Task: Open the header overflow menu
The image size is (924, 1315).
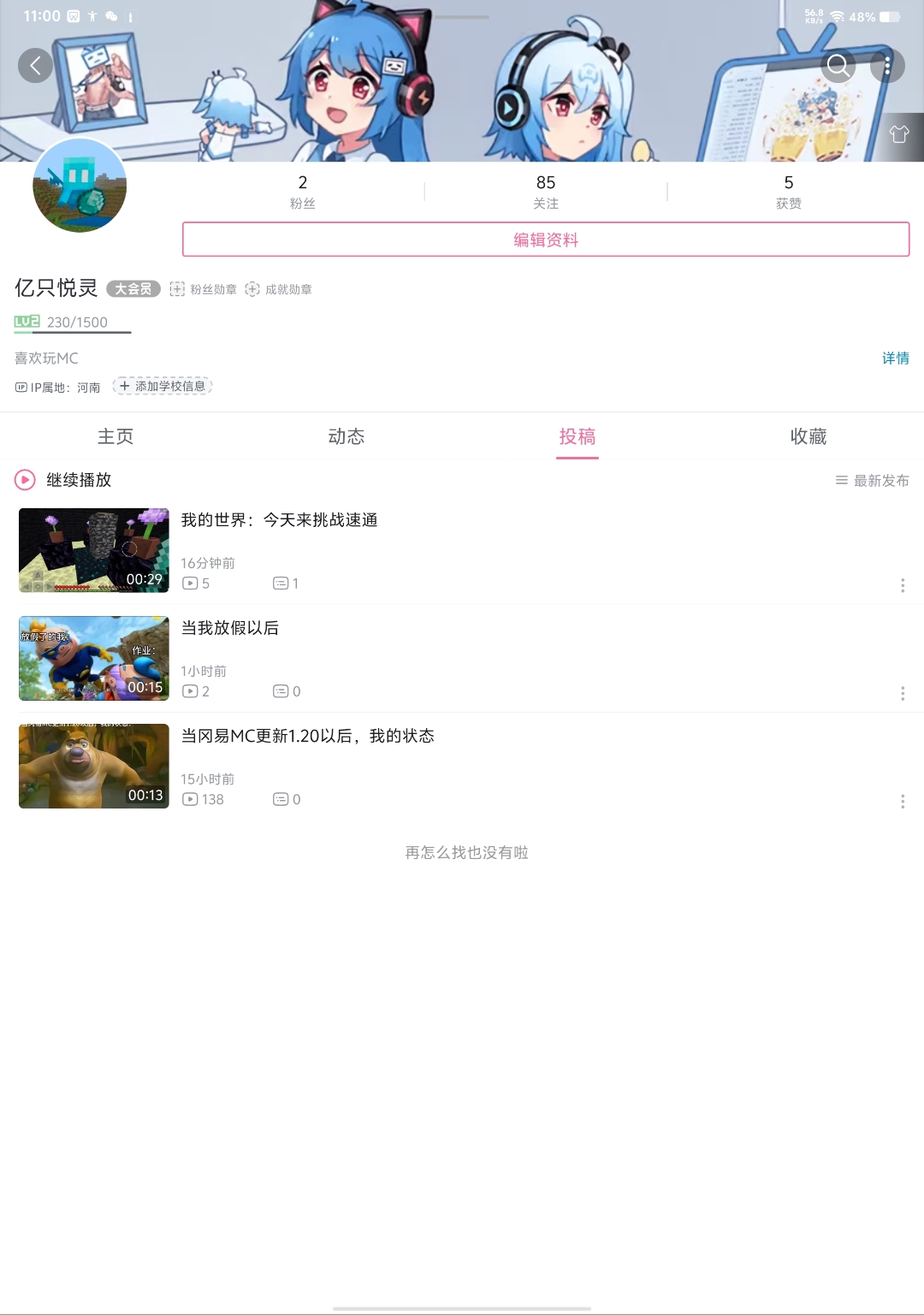Action: coord(887,65)
